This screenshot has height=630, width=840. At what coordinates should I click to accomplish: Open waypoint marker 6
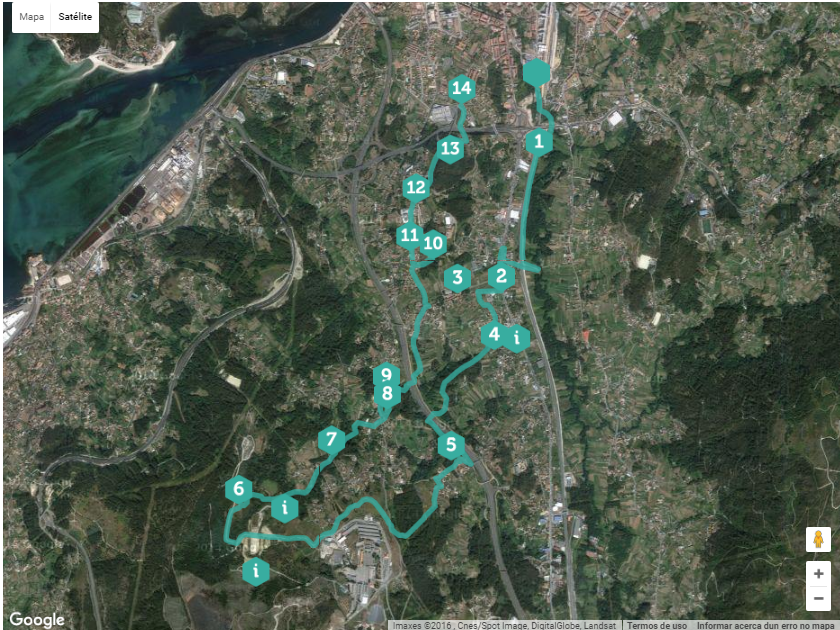(x=238, y=489)
